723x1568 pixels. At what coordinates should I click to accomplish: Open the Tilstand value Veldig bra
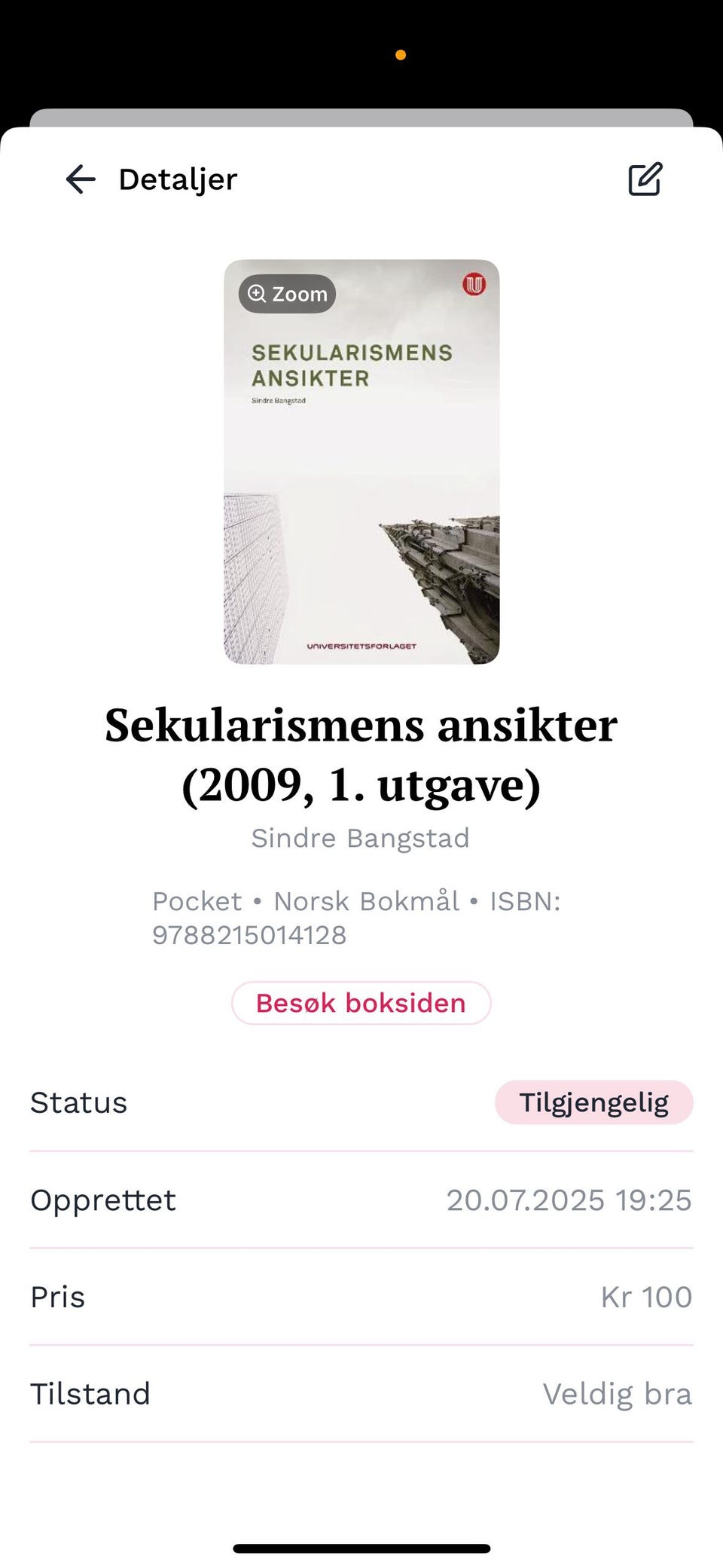click(x=618, y=1393)
